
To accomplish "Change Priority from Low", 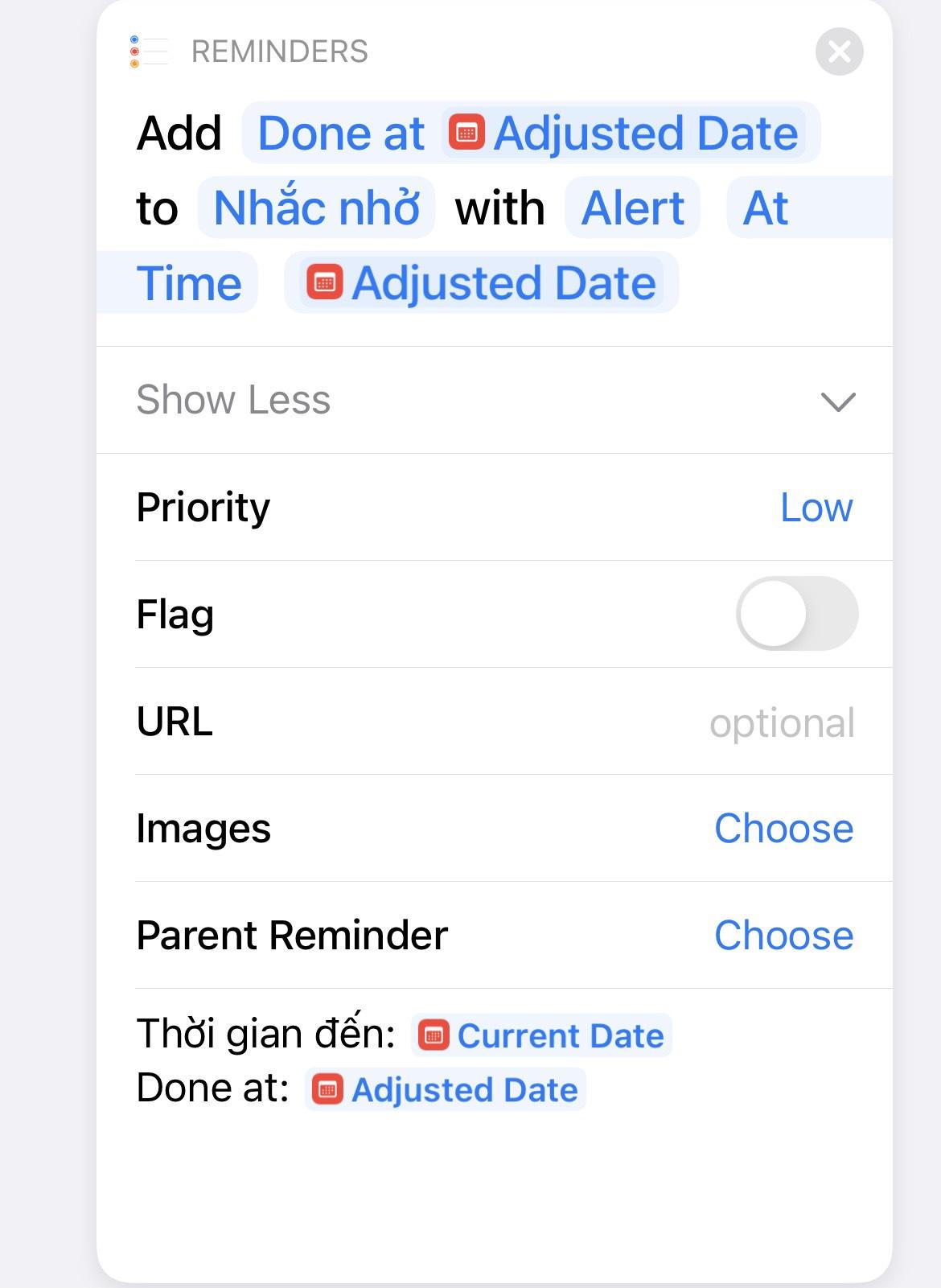I will [816, 508].
